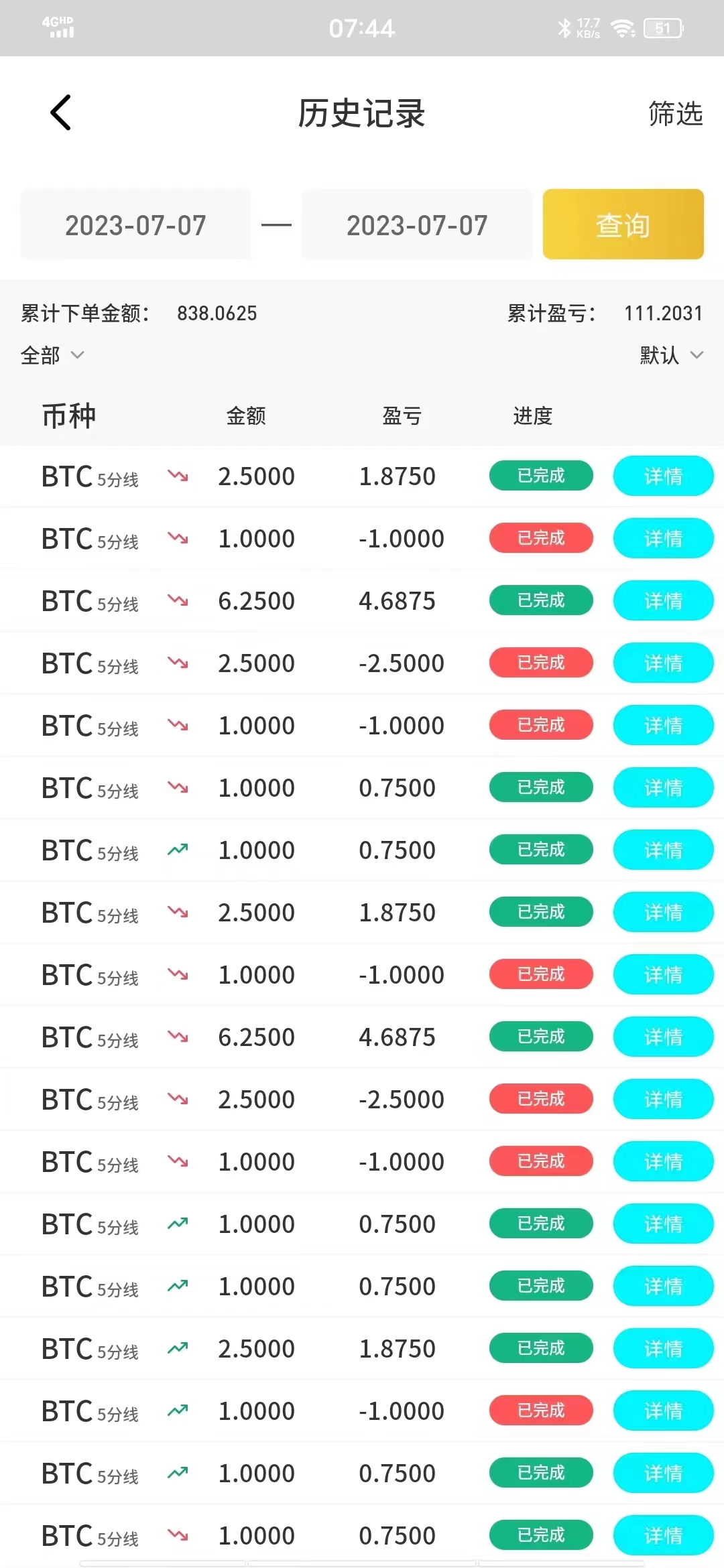724x1568 pixels.
Task: Change the end date field after the dash
Action: (x=417, y=224)
